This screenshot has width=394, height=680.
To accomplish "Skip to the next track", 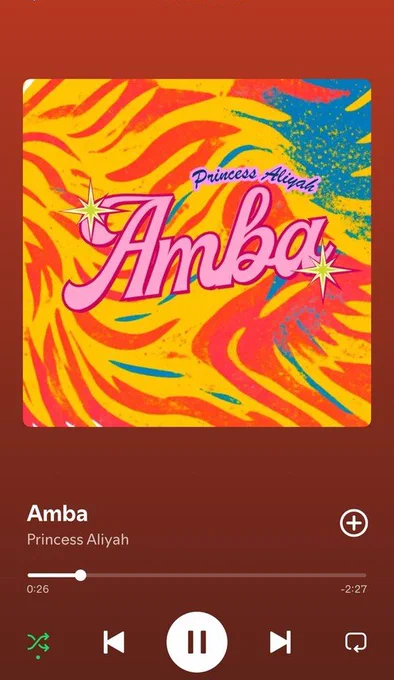I will click(x=280, y=642).
